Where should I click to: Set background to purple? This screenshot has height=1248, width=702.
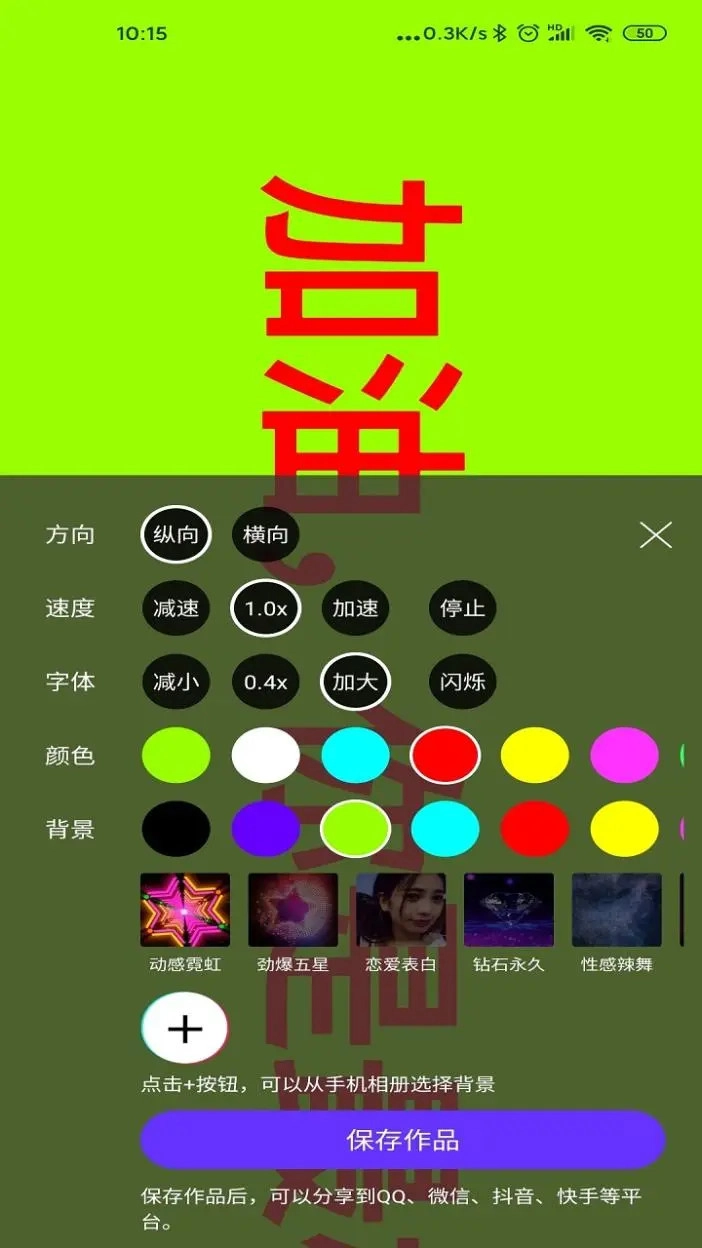point(266,829)
